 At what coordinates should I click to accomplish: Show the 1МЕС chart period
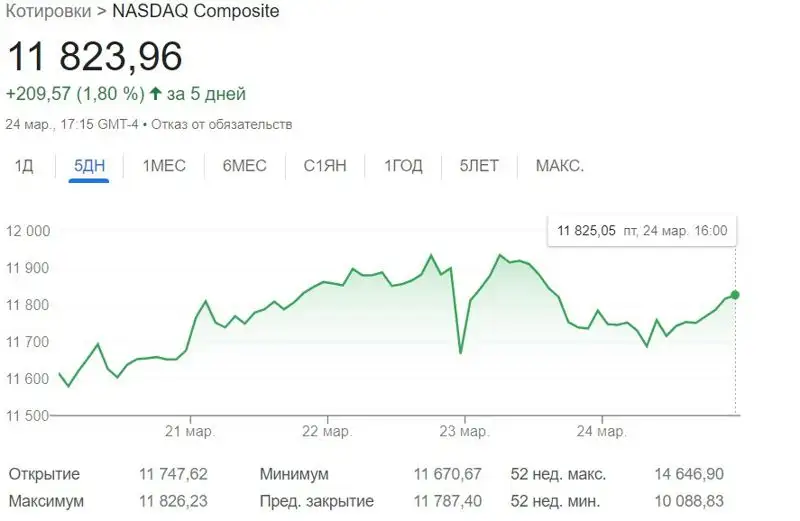pos(164,166)
